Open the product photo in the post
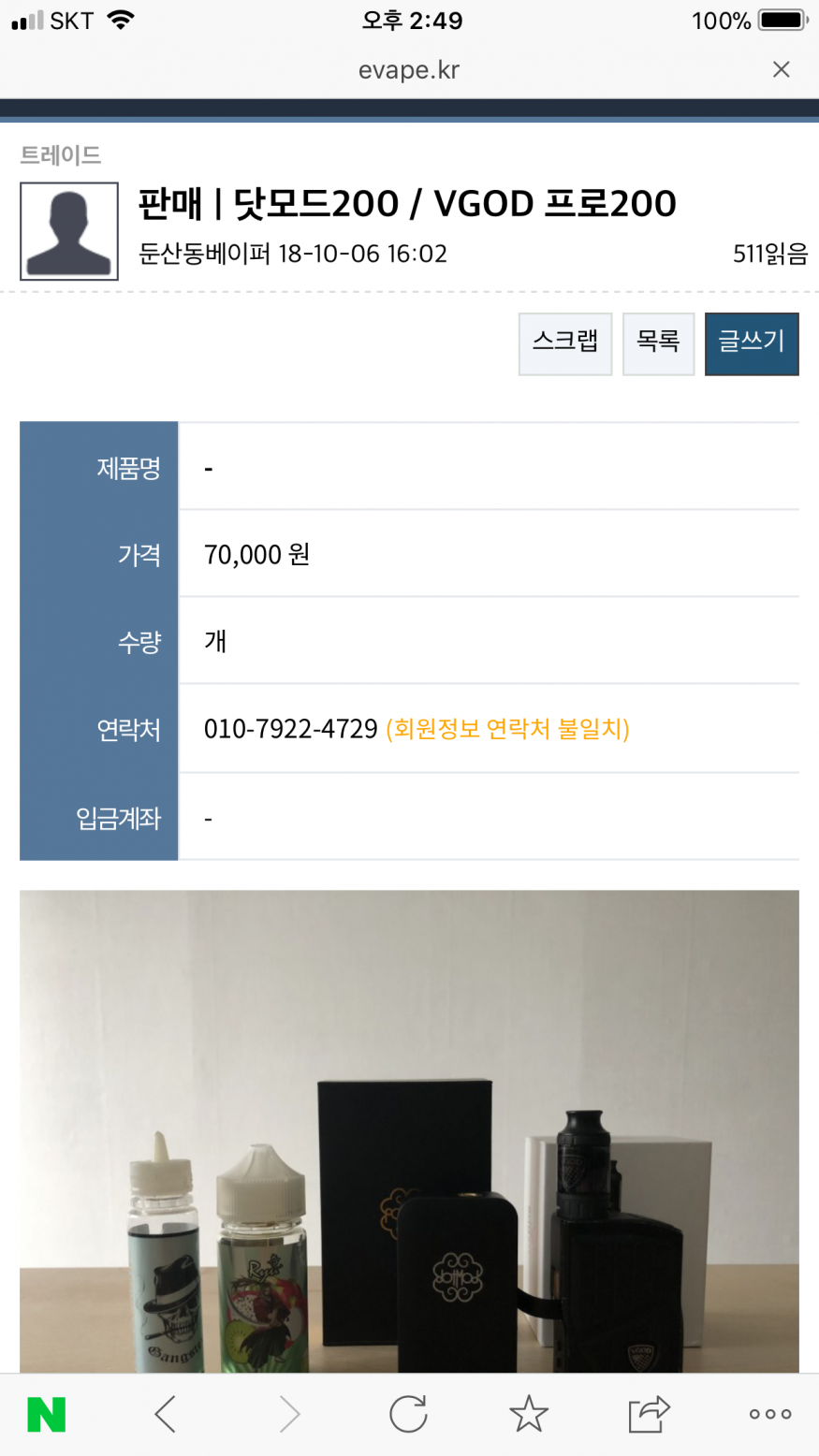This screenshot has height=1456, width=819. [409, 1130]
